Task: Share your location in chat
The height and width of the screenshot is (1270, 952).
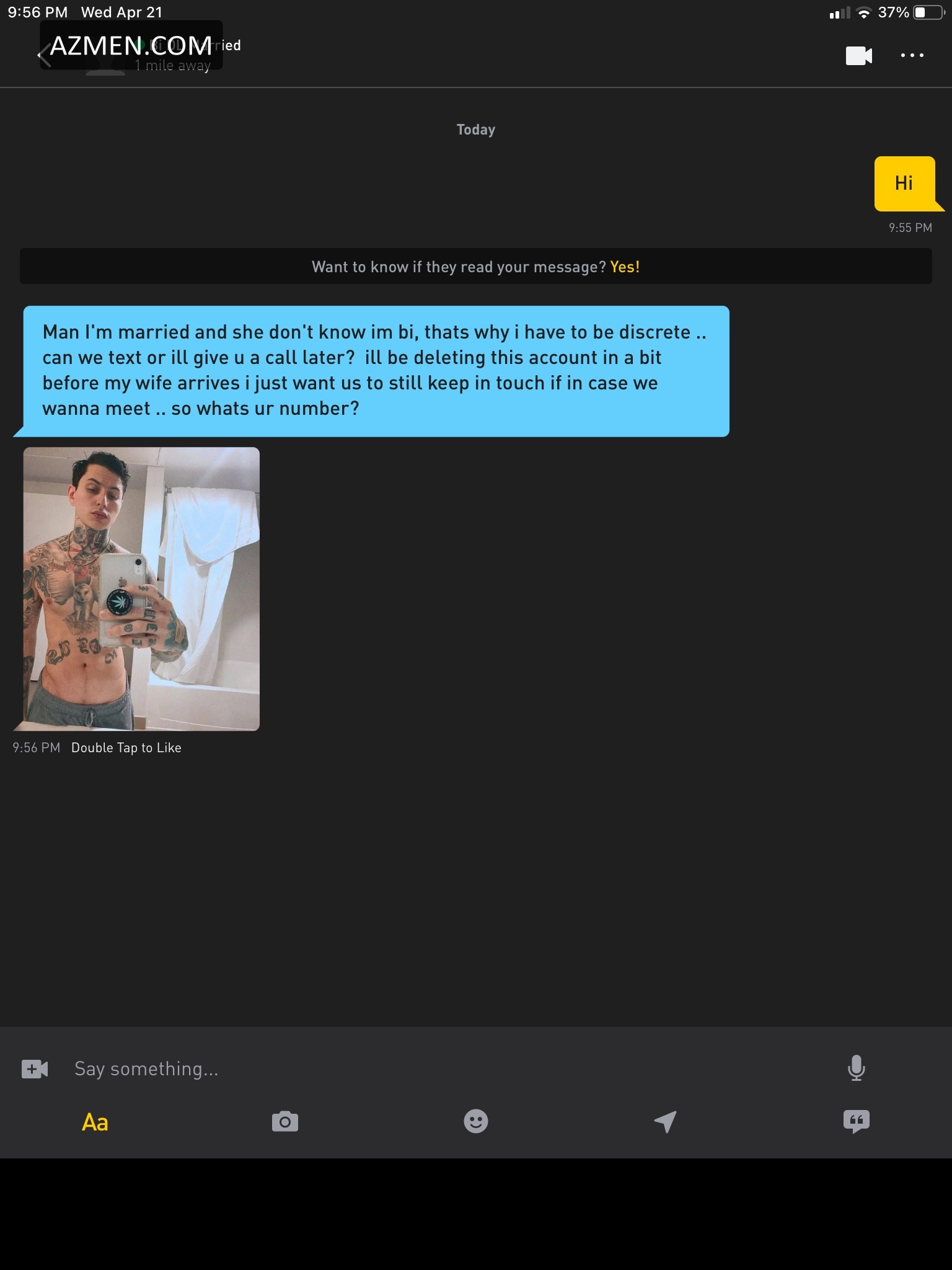Action: [x=666, y=1121]
